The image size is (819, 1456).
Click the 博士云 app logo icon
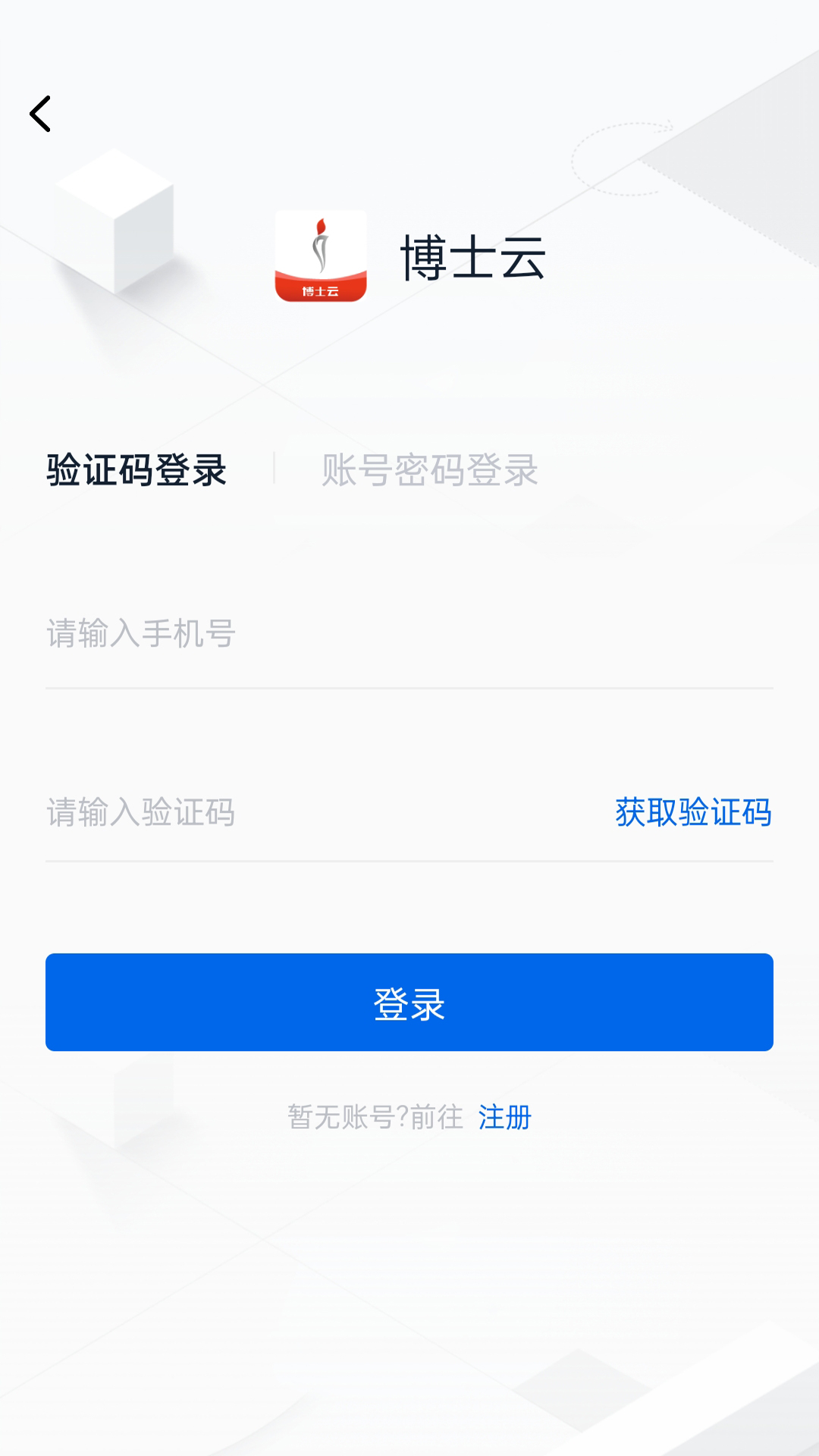[x=320, y=254]
